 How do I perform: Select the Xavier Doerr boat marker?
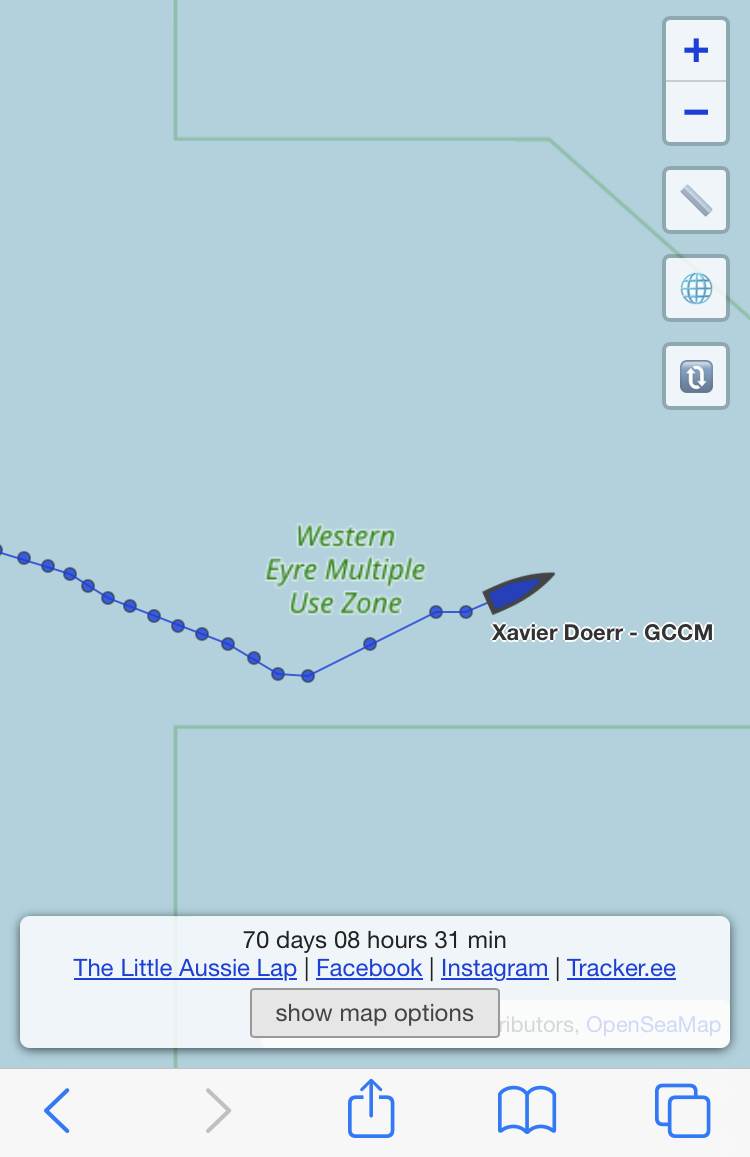click(x=518, y=591)
